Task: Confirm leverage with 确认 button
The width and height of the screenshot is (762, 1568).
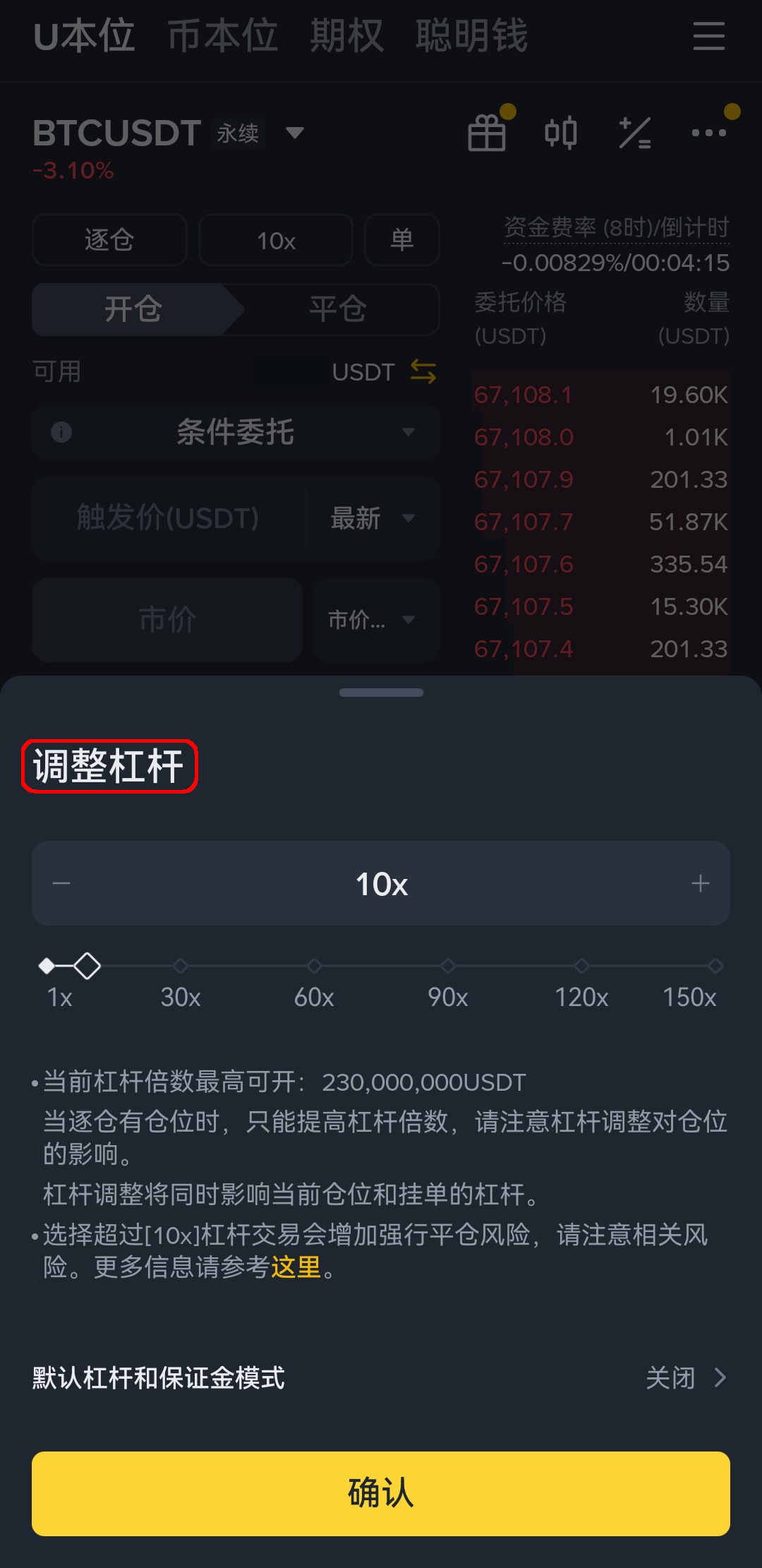Action: tap(381, 1493)
